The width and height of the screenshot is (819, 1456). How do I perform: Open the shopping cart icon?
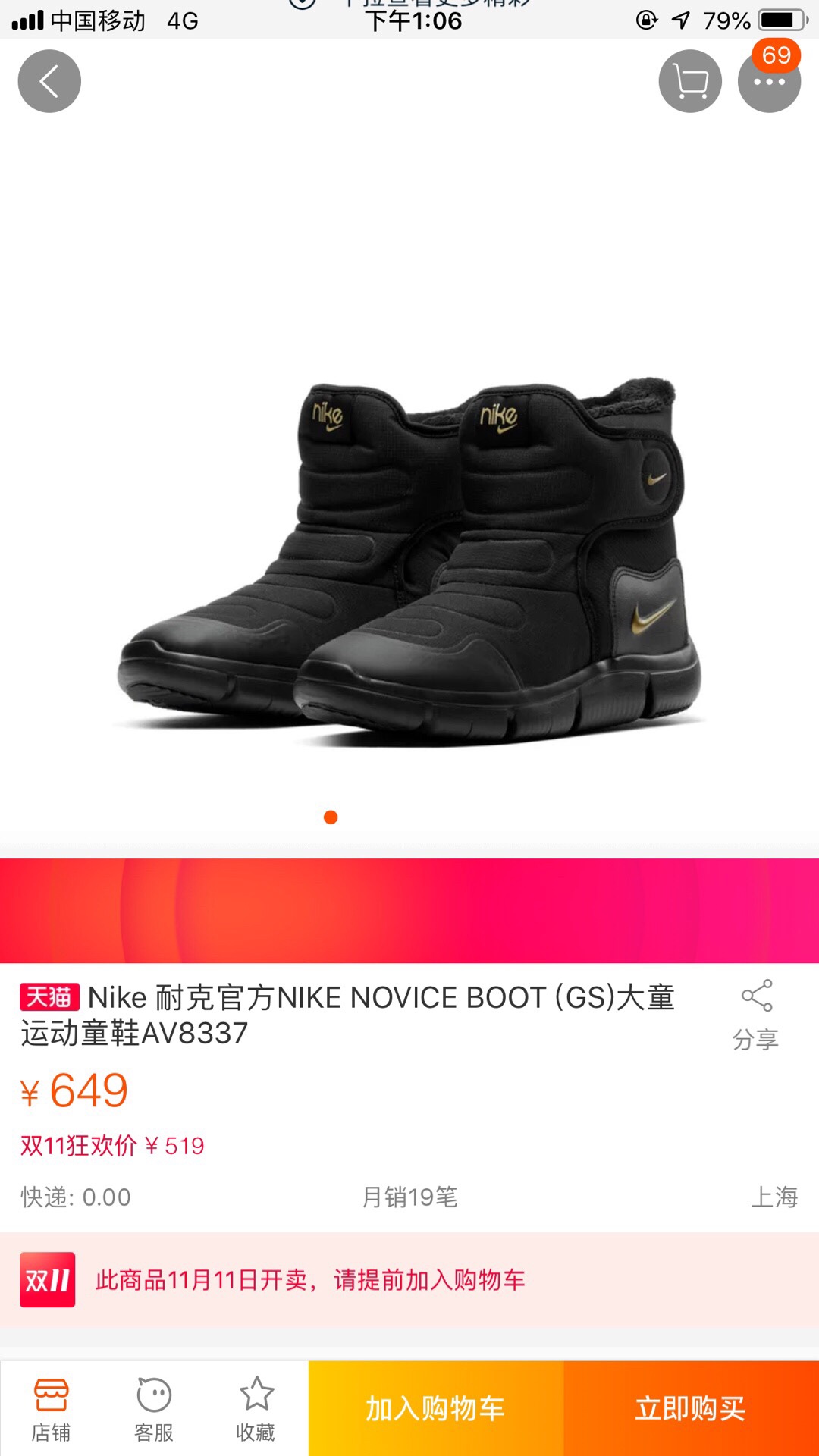690,81
